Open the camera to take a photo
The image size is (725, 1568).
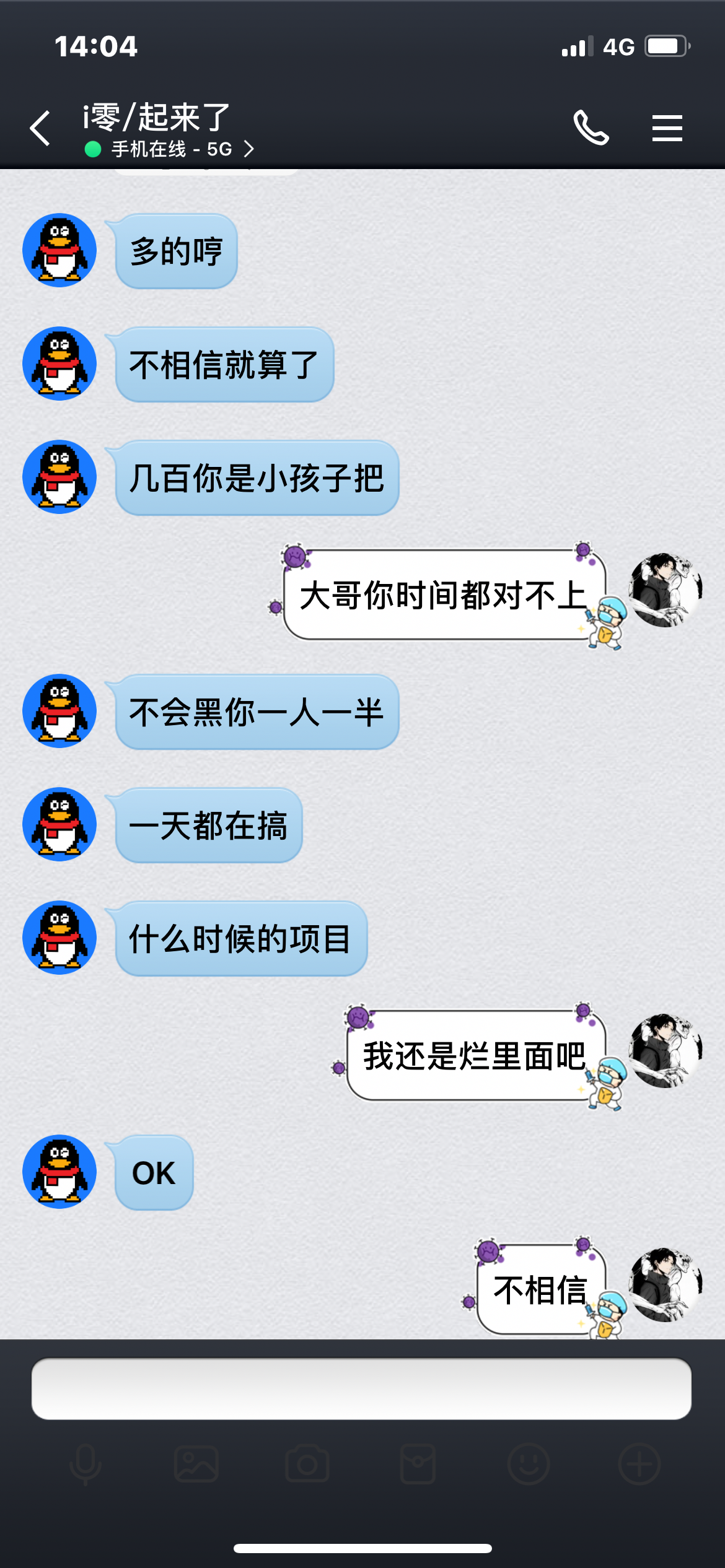(307, 1464)
